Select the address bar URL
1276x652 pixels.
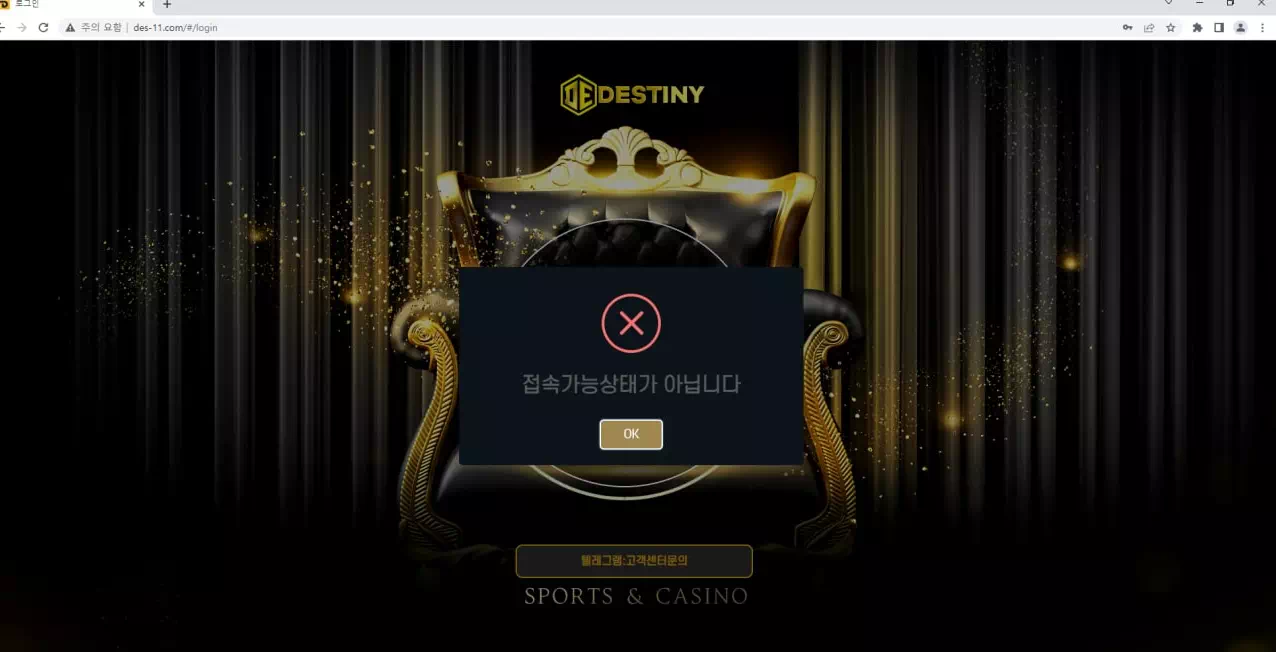click(x=175, y=28)
